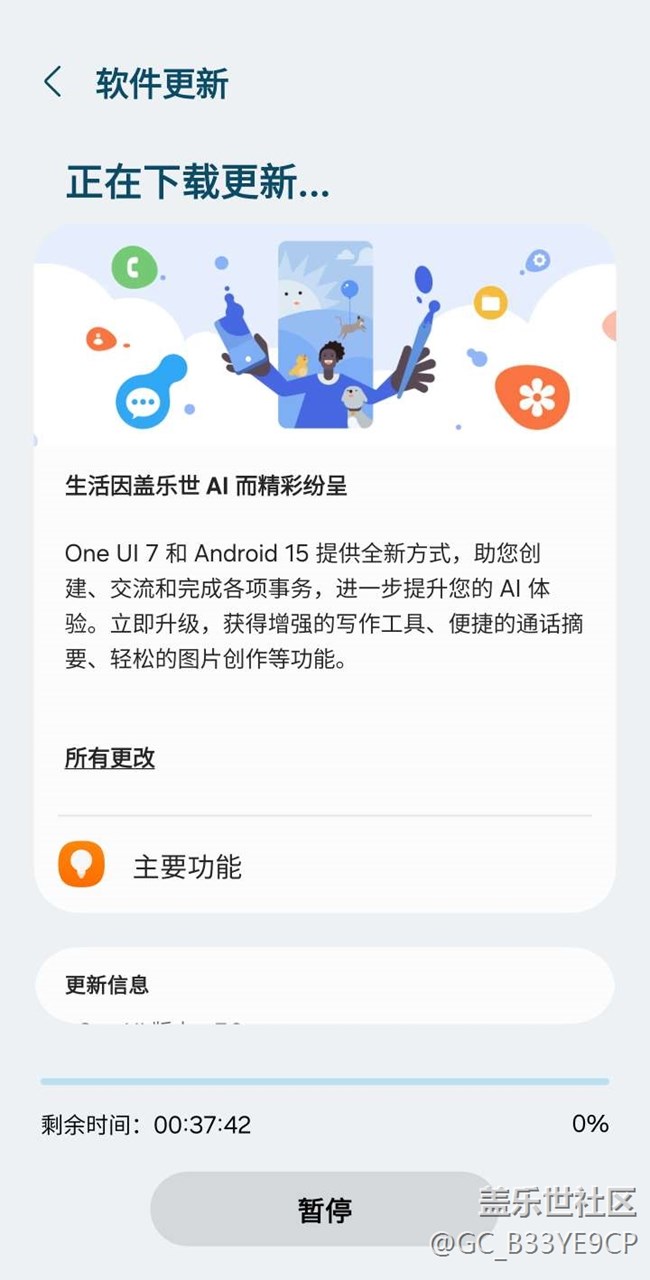Open the 所有更改 link

click(x=110, y=758)
